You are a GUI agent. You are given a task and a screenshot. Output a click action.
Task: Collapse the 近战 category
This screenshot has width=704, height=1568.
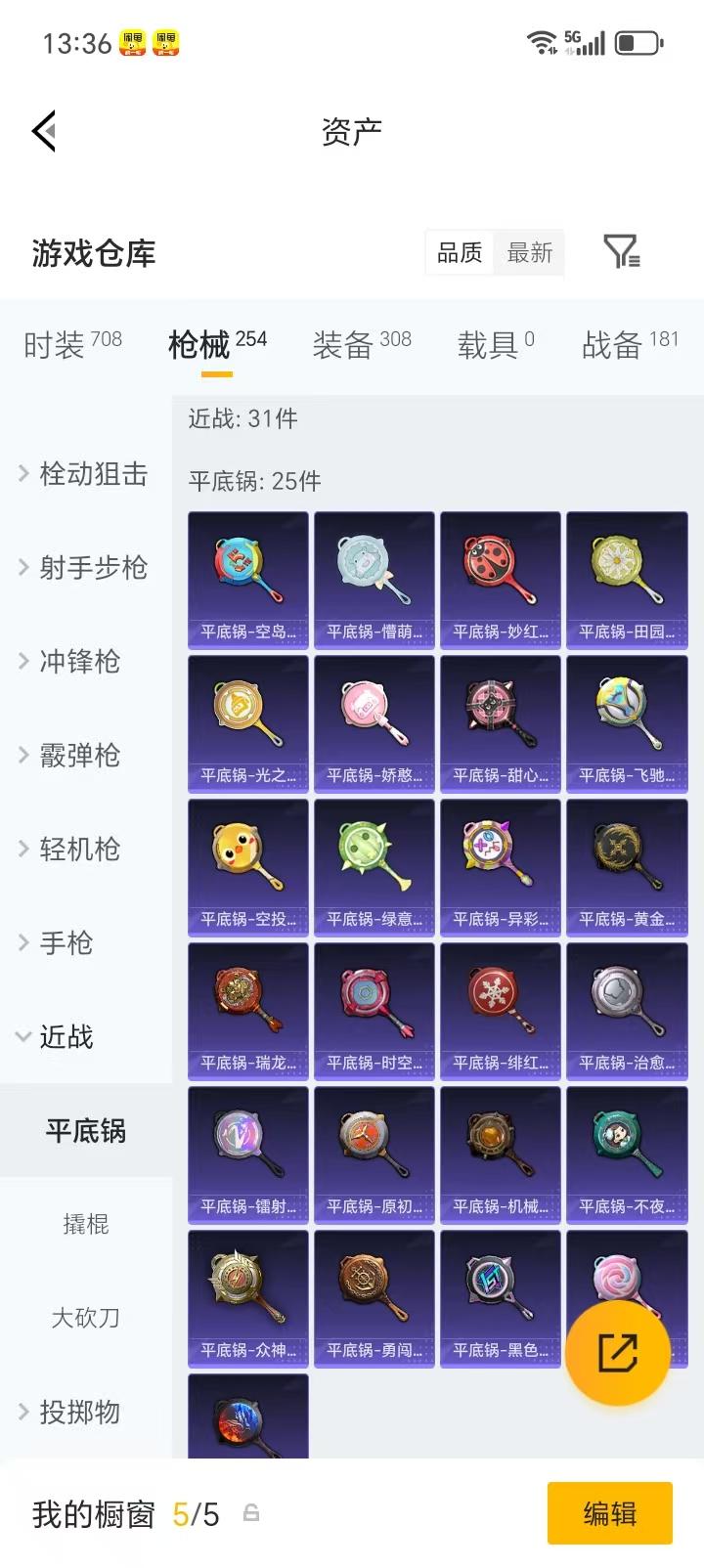(x=66, y=1037)
